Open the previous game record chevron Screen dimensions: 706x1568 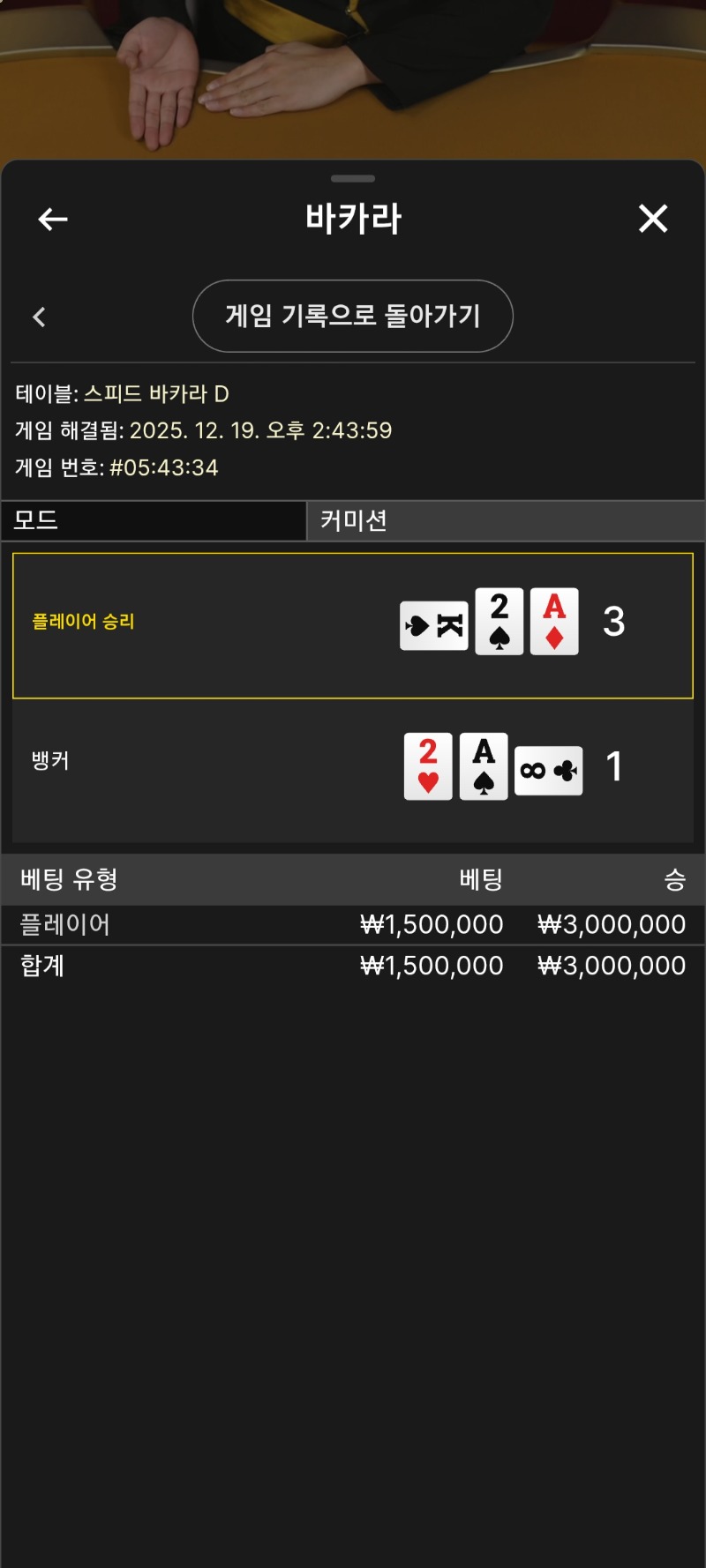[39, 317]
